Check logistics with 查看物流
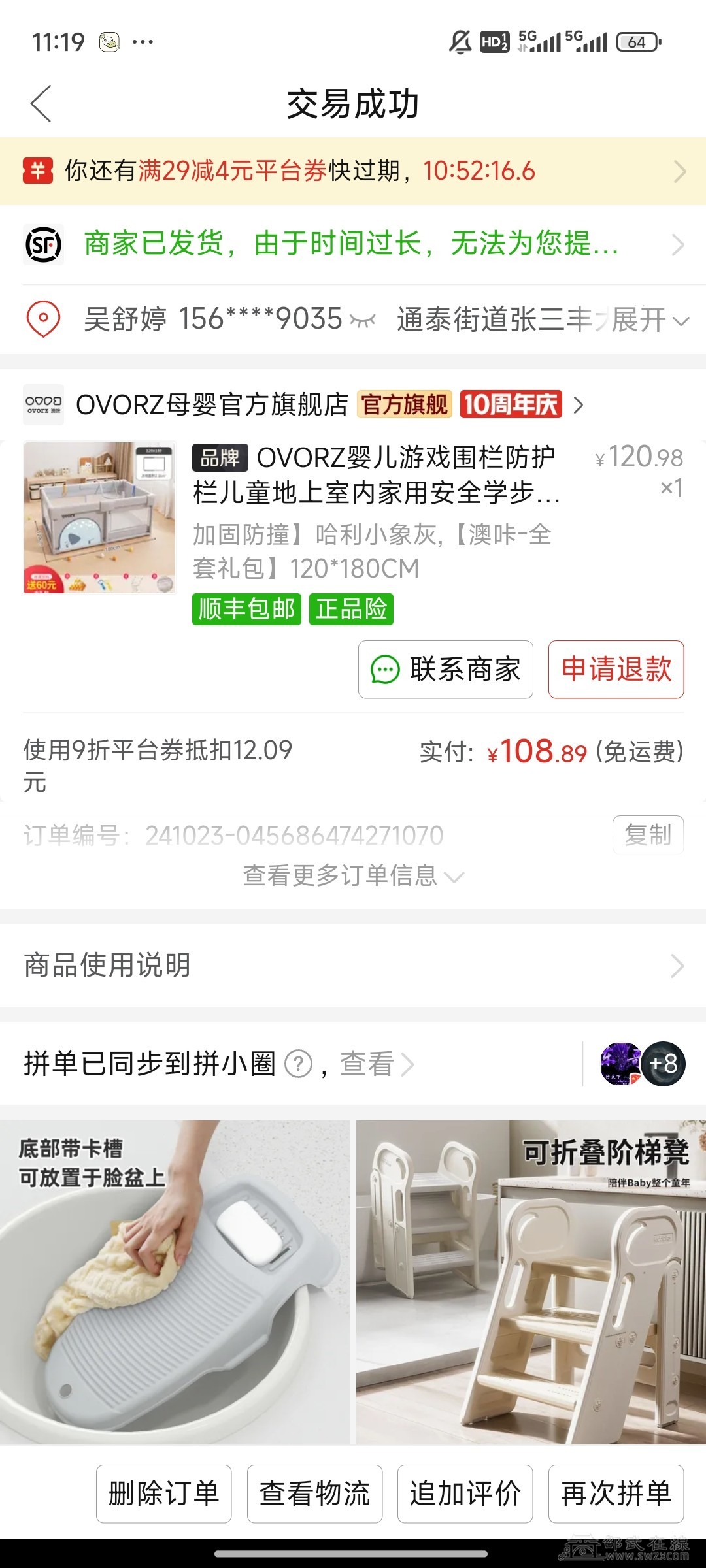706x1568 pixels. coord(314,1494)
